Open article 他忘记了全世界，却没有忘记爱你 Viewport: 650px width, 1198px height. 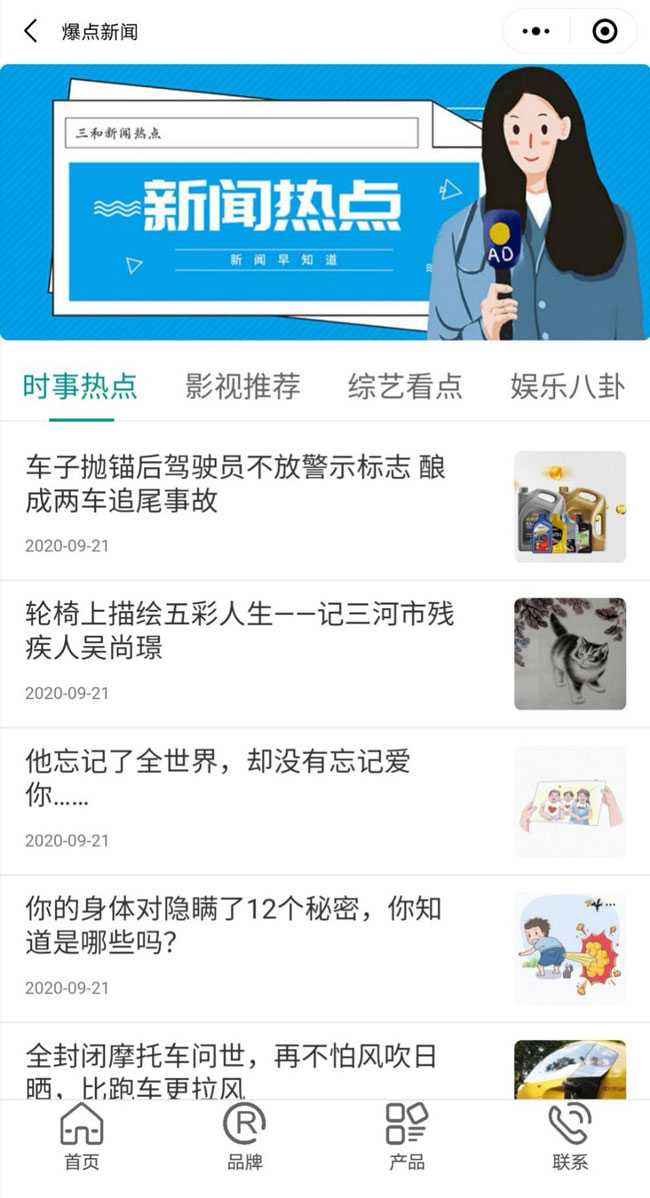point(218,778)
